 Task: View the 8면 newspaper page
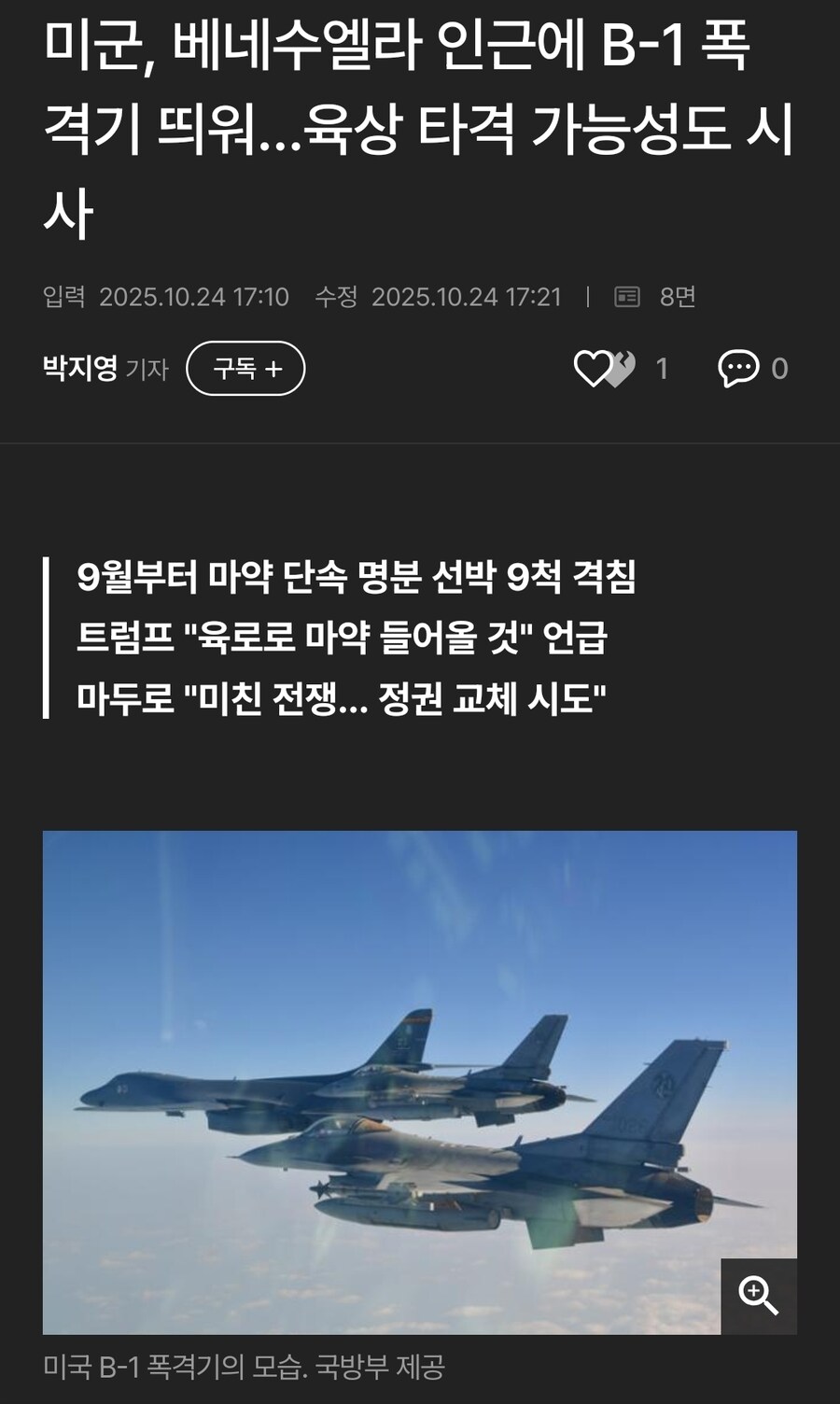[656, 297]
